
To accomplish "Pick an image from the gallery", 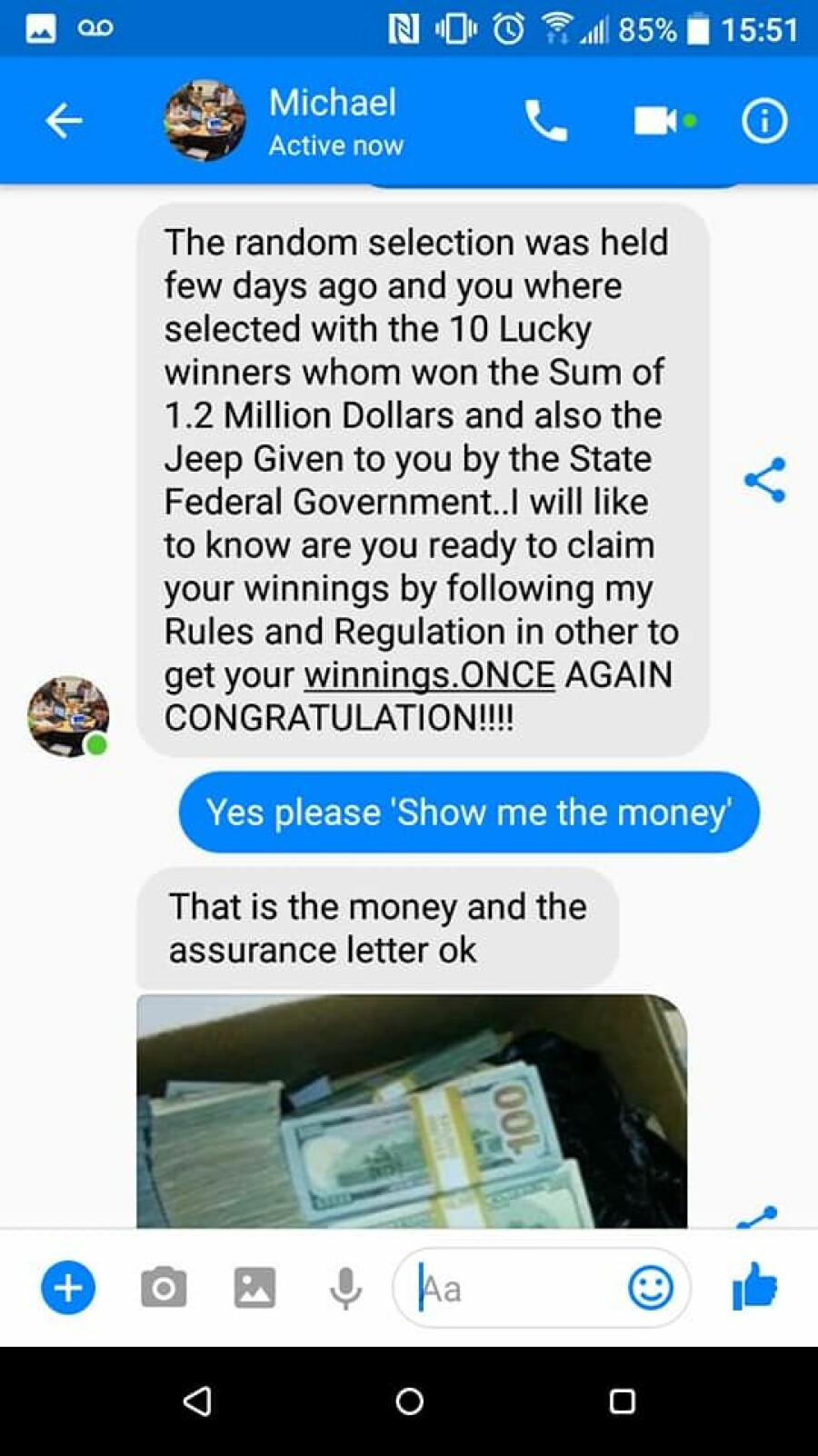I will coord(254,1288).
